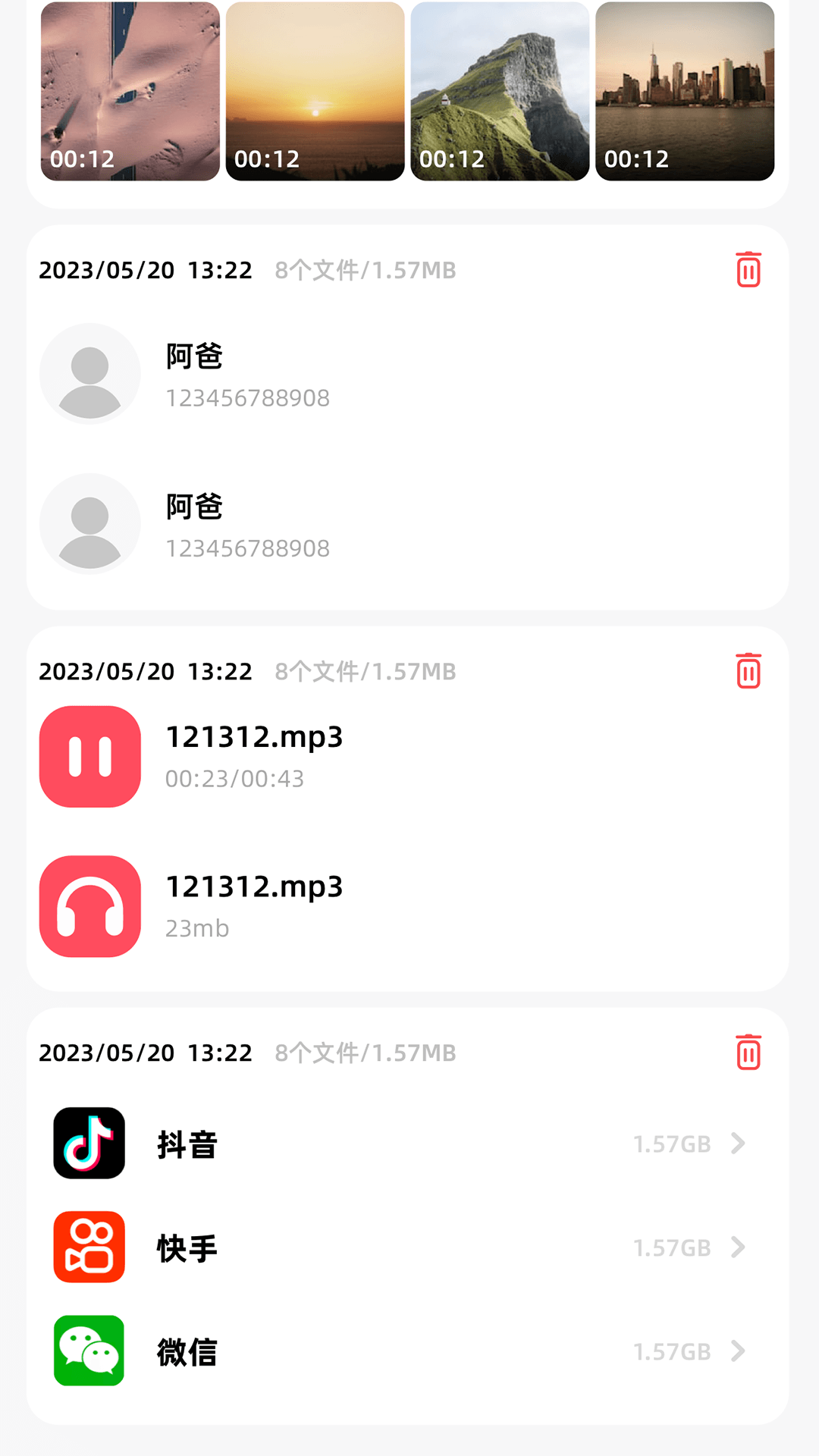Tap trash icon above the 抖音 app list
The image size is (819, 1456).
(748, 1052)
